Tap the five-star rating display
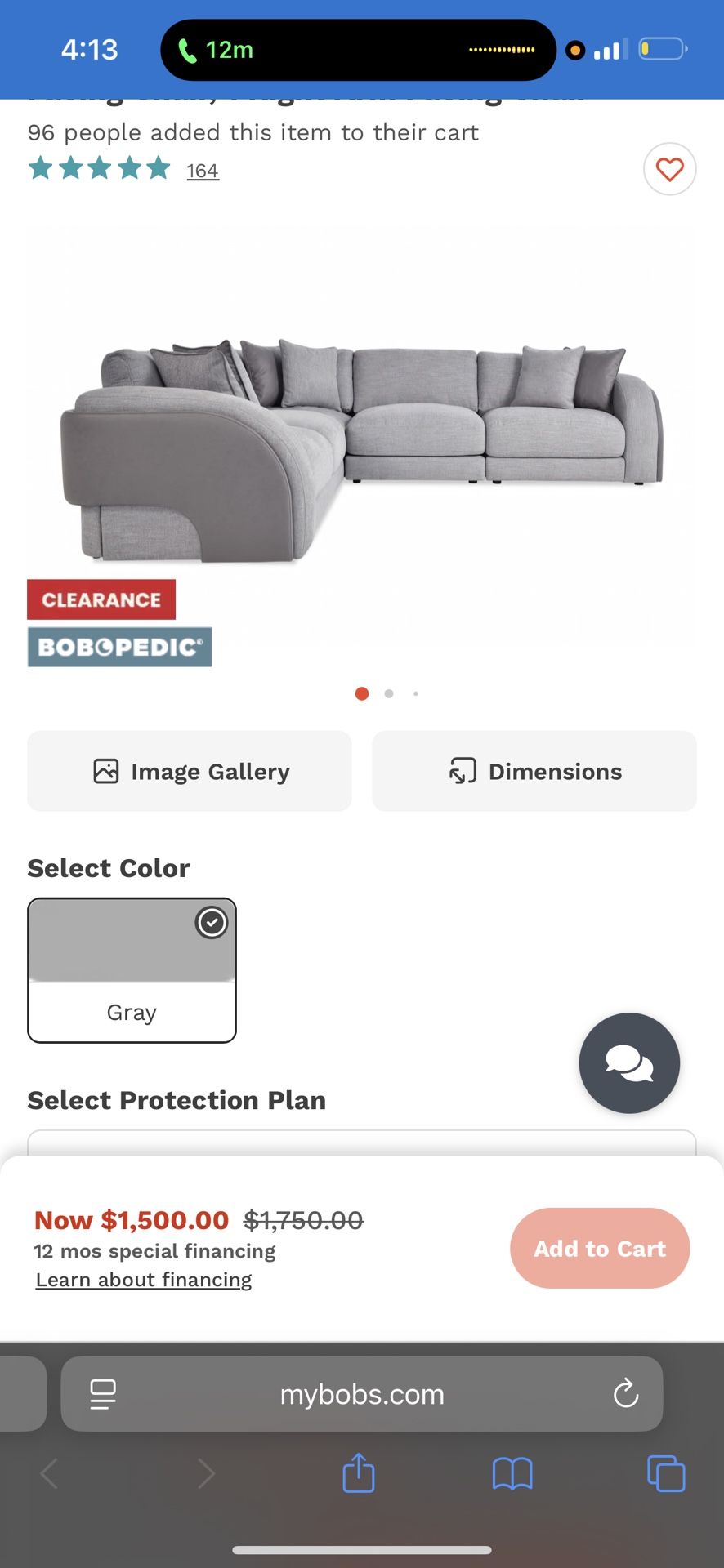Screen dimensions: 724x1568 pyautogui.click(x=99, y=168)
